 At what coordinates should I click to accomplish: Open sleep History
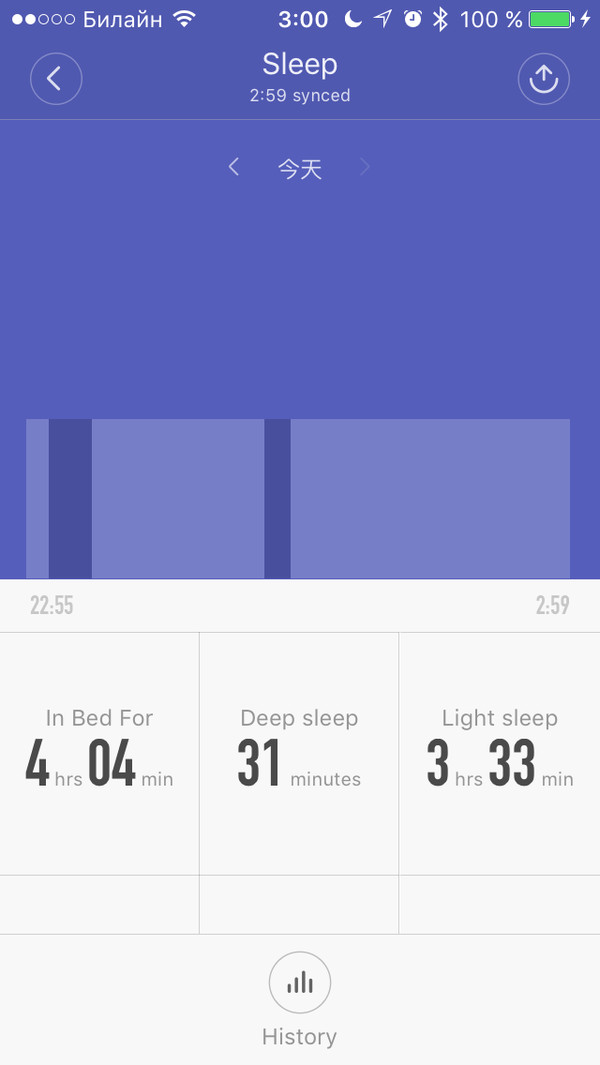click(x=299, y=985)
